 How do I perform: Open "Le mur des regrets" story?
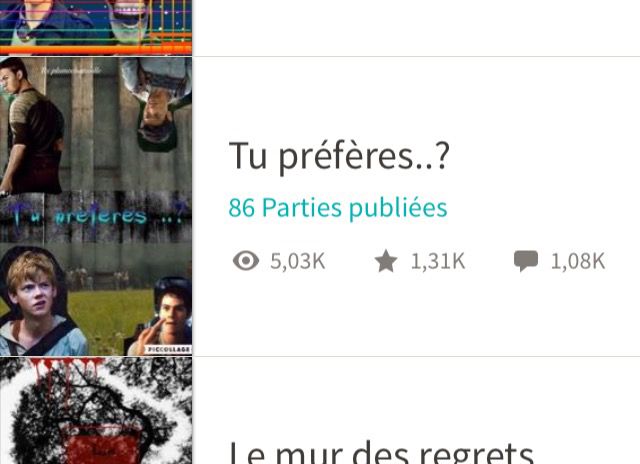[381, 452]
